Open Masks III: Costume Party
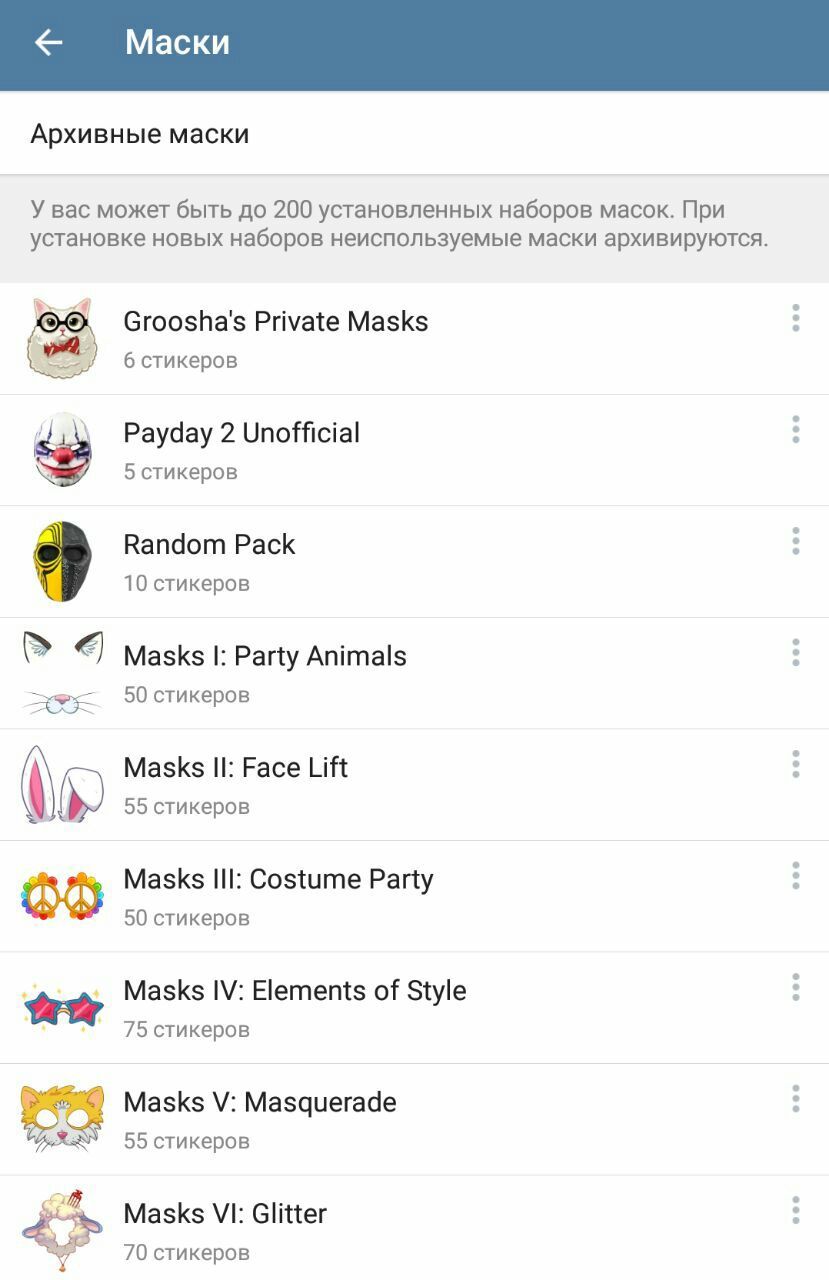This screenshot has height=1280, width=829. [278, 895]
